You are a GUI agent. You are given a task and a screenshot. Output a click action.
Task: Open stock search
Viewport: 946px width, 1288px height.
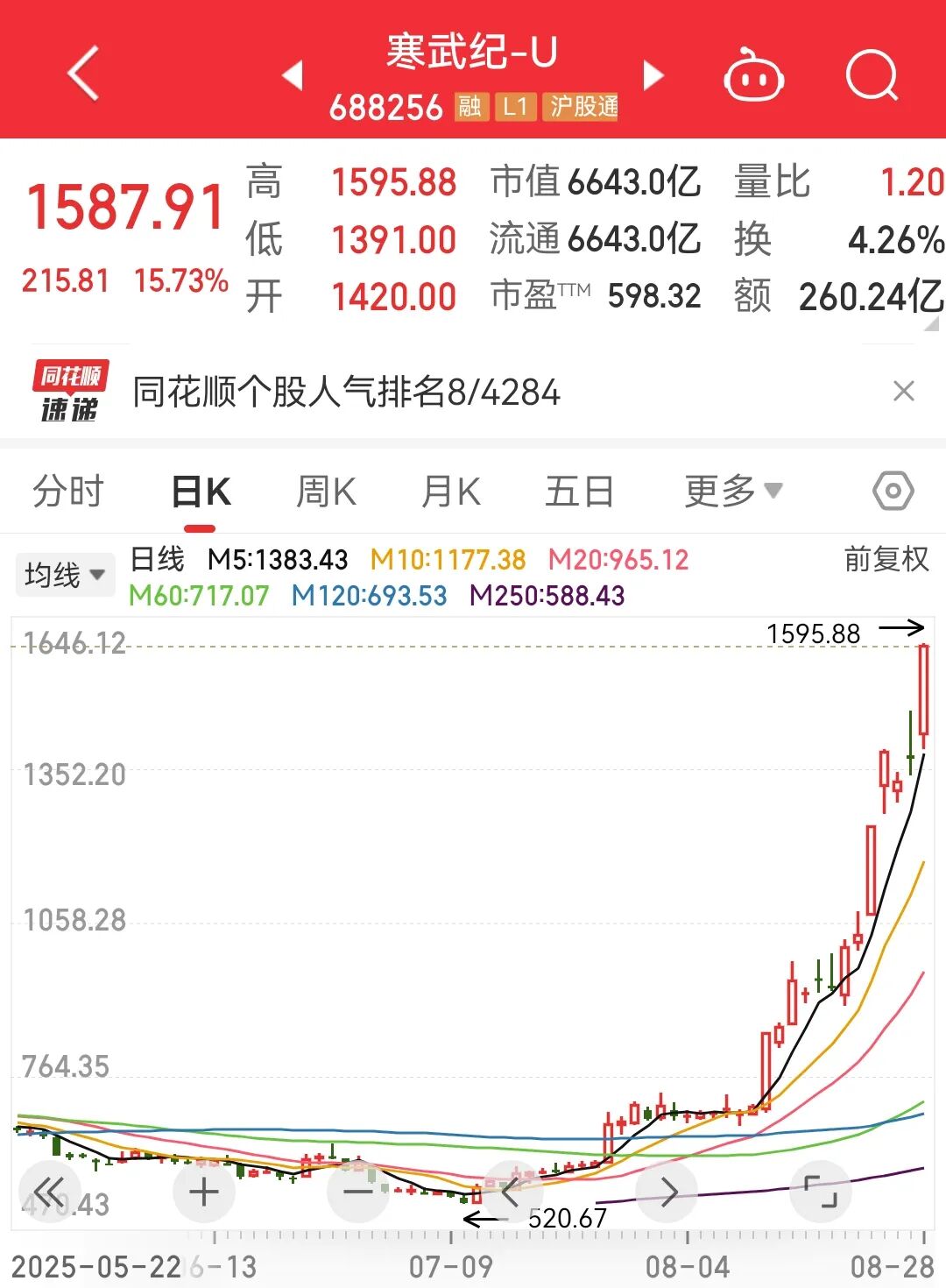(872, 75)
